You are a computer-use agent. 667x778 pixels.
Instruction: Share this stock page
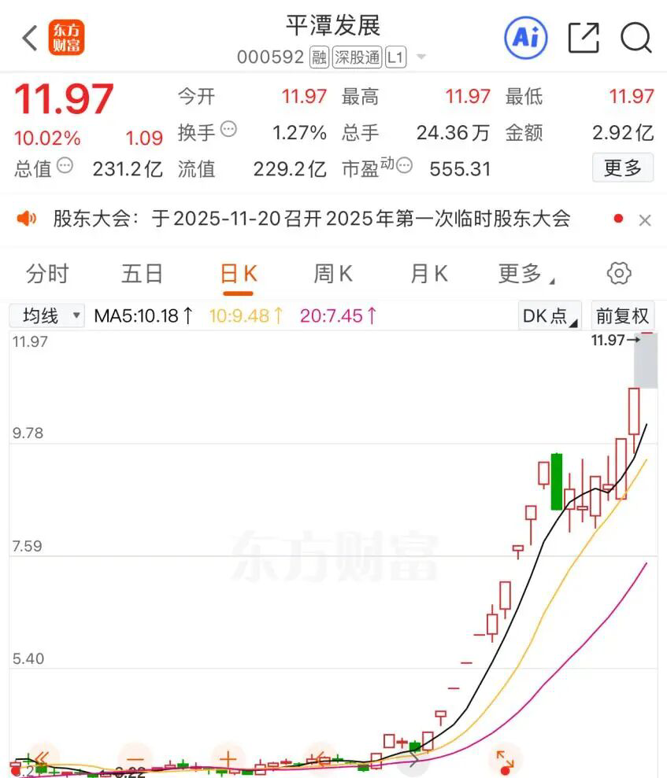point(583,38)
